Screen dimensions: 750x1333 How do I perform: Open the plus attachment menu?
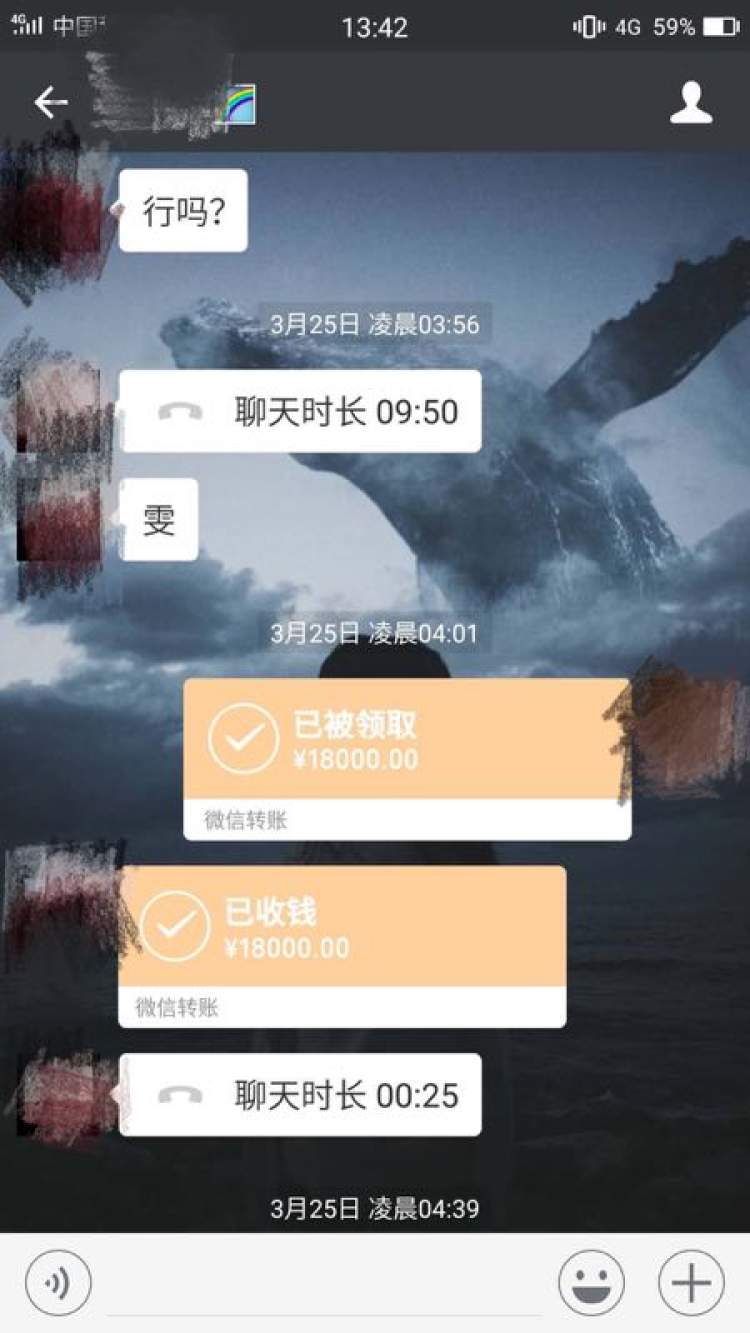(x=691, y=1283)
